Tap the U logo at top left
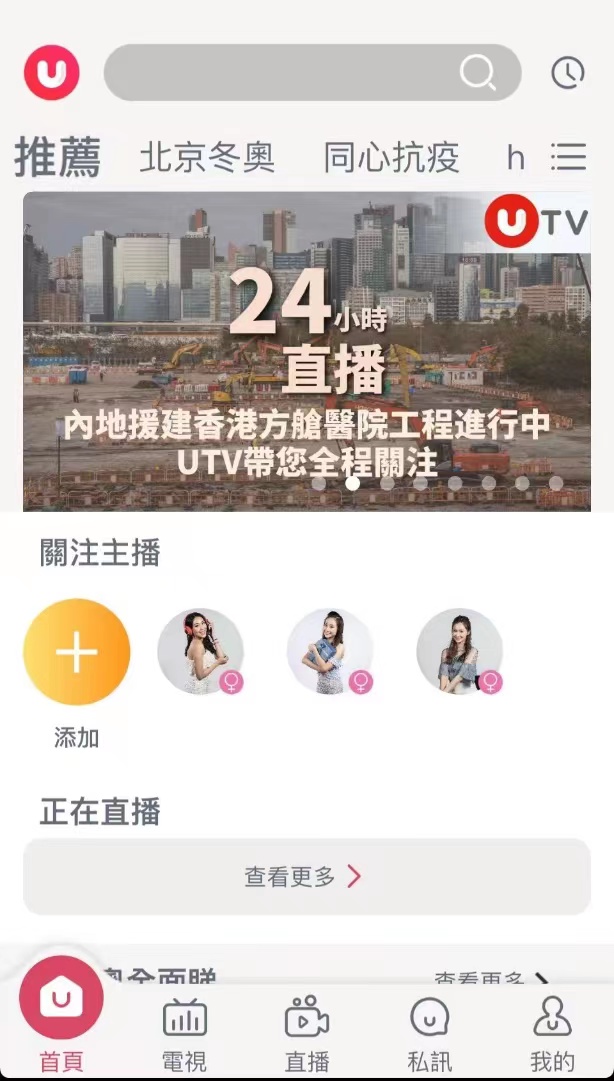This screenshot has width=614, height=1081. 52,72
